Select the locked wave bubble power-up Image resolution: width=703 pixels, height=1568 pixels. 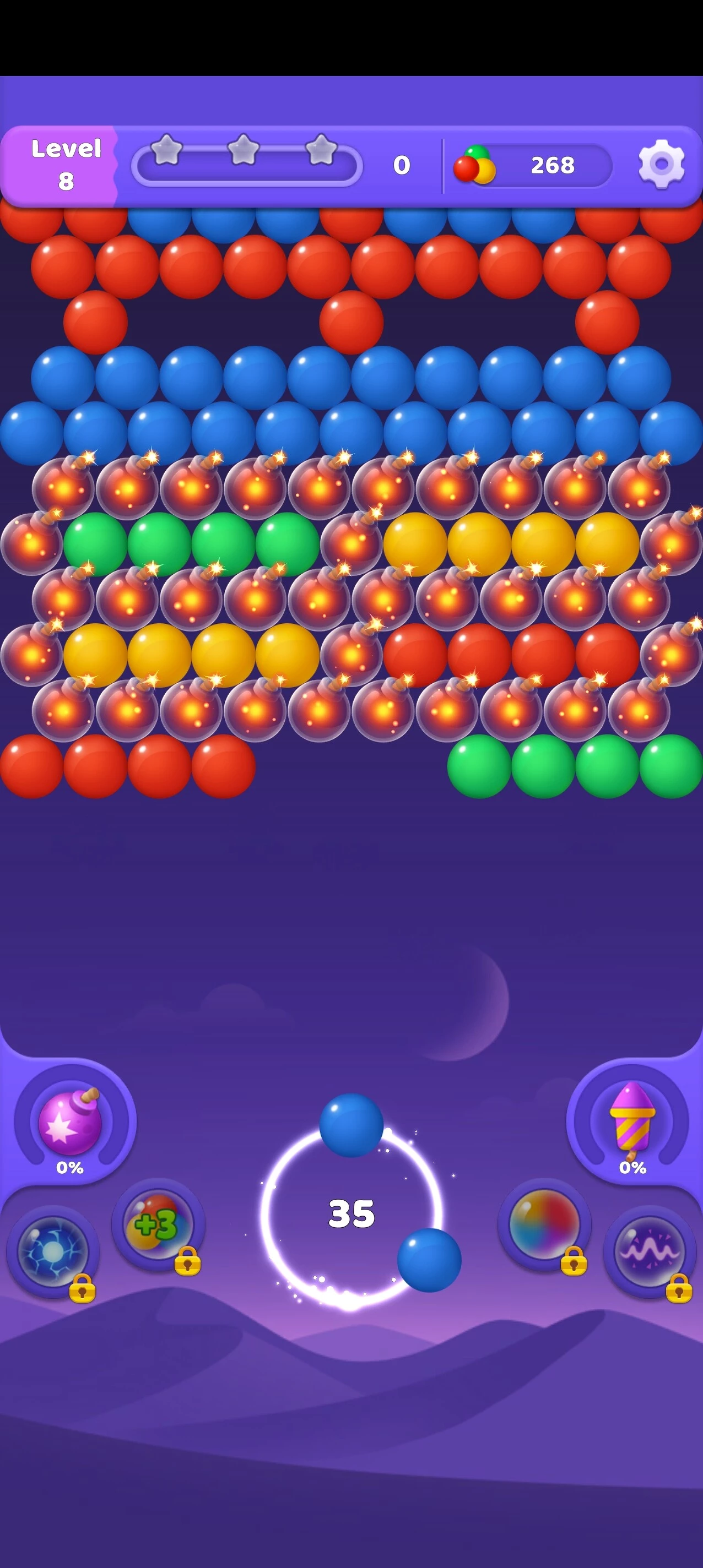click(x=650, y=1251)
